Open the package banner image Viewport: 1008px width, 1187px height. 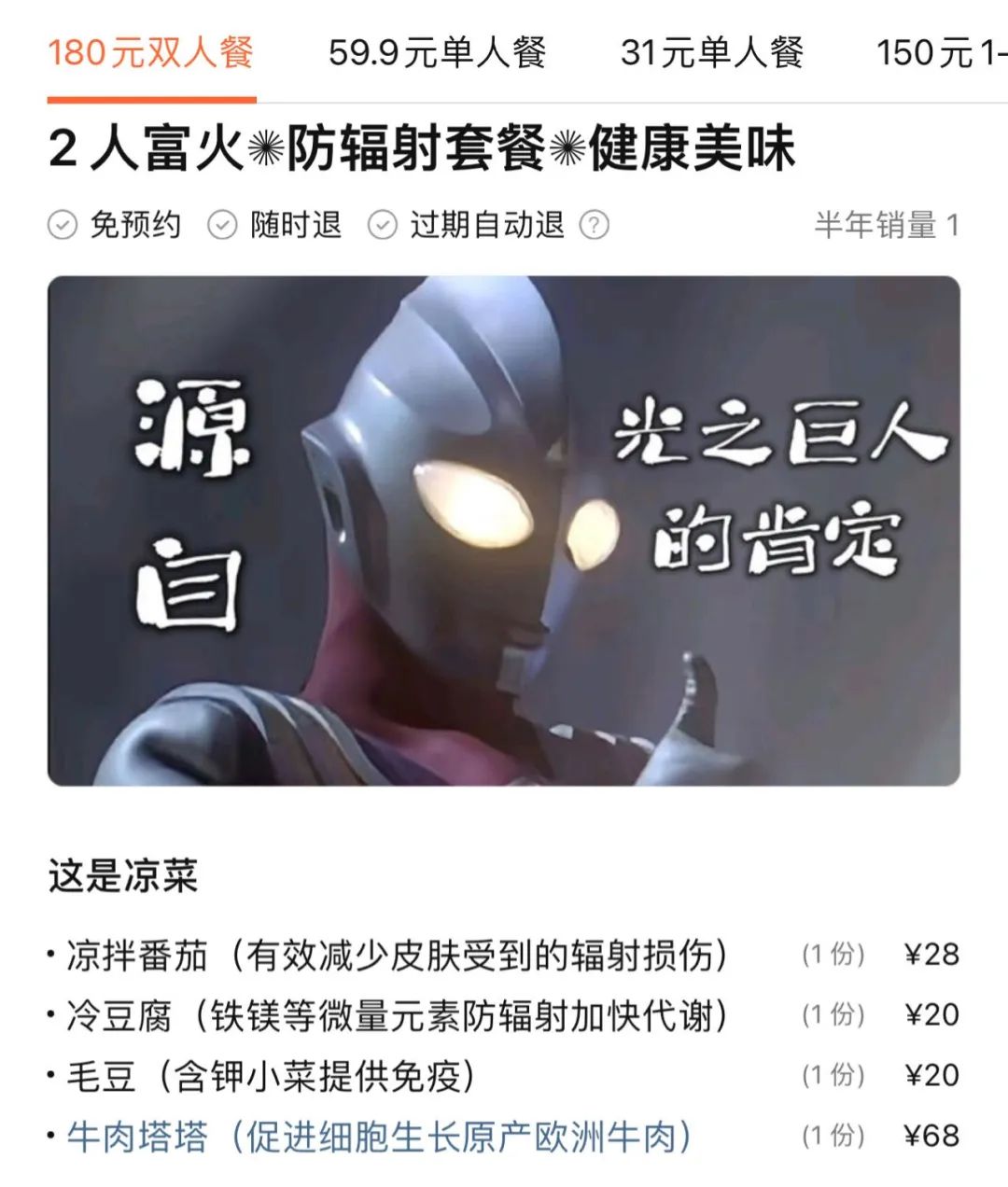(504, 530)
